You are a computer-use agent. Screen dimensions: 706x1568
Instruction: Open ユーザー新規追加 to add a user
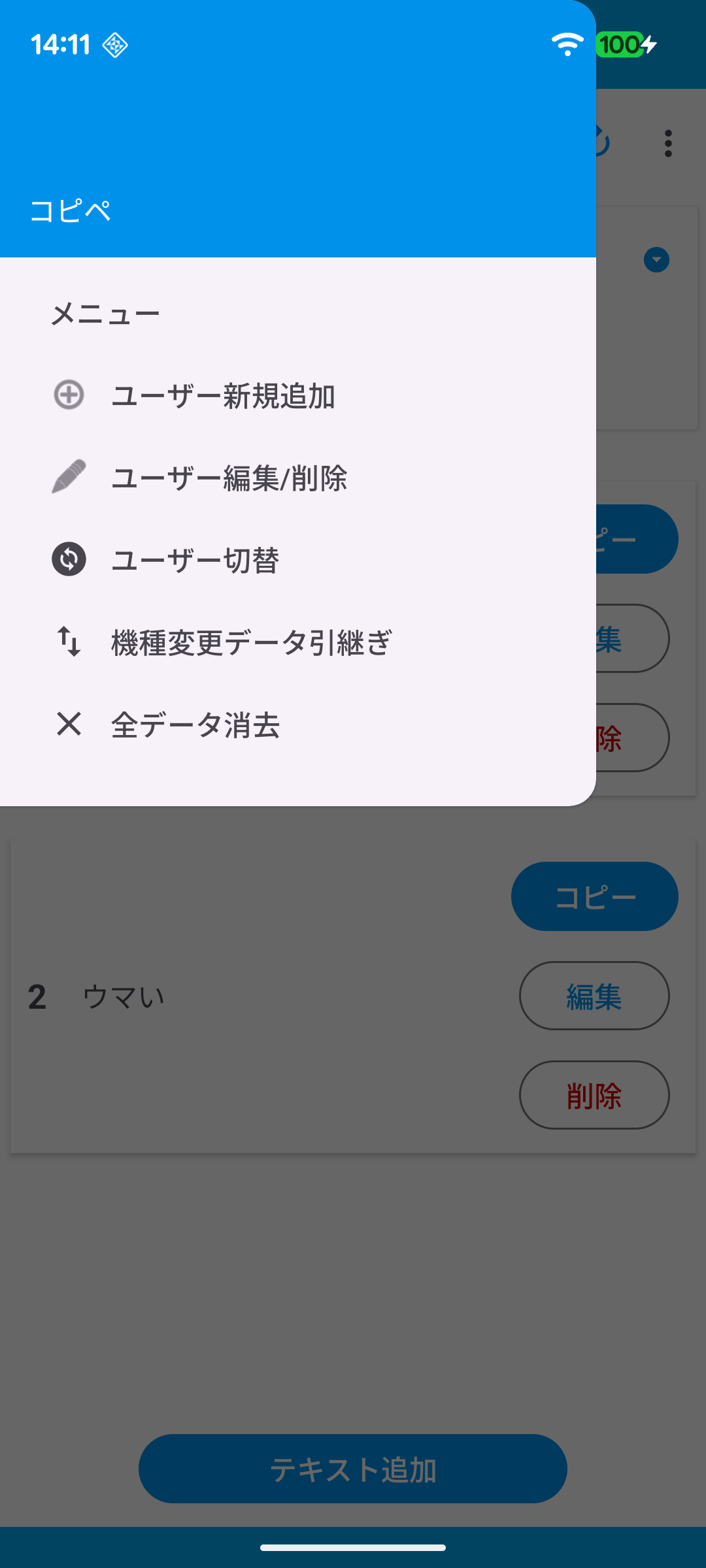pos(222,396)
